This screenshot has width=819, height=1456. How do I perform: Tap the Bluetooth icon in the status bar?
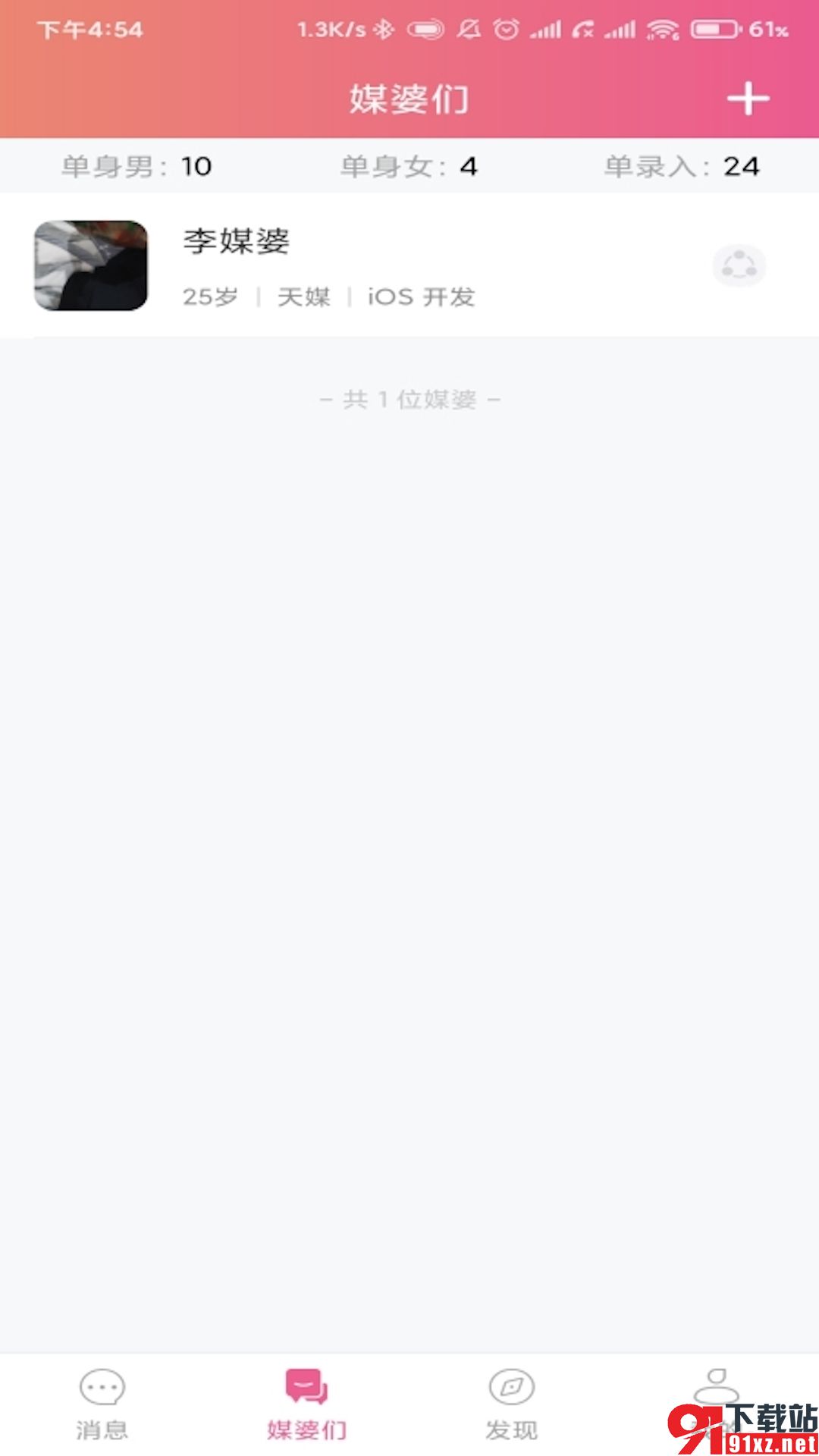tap(385, 30)
